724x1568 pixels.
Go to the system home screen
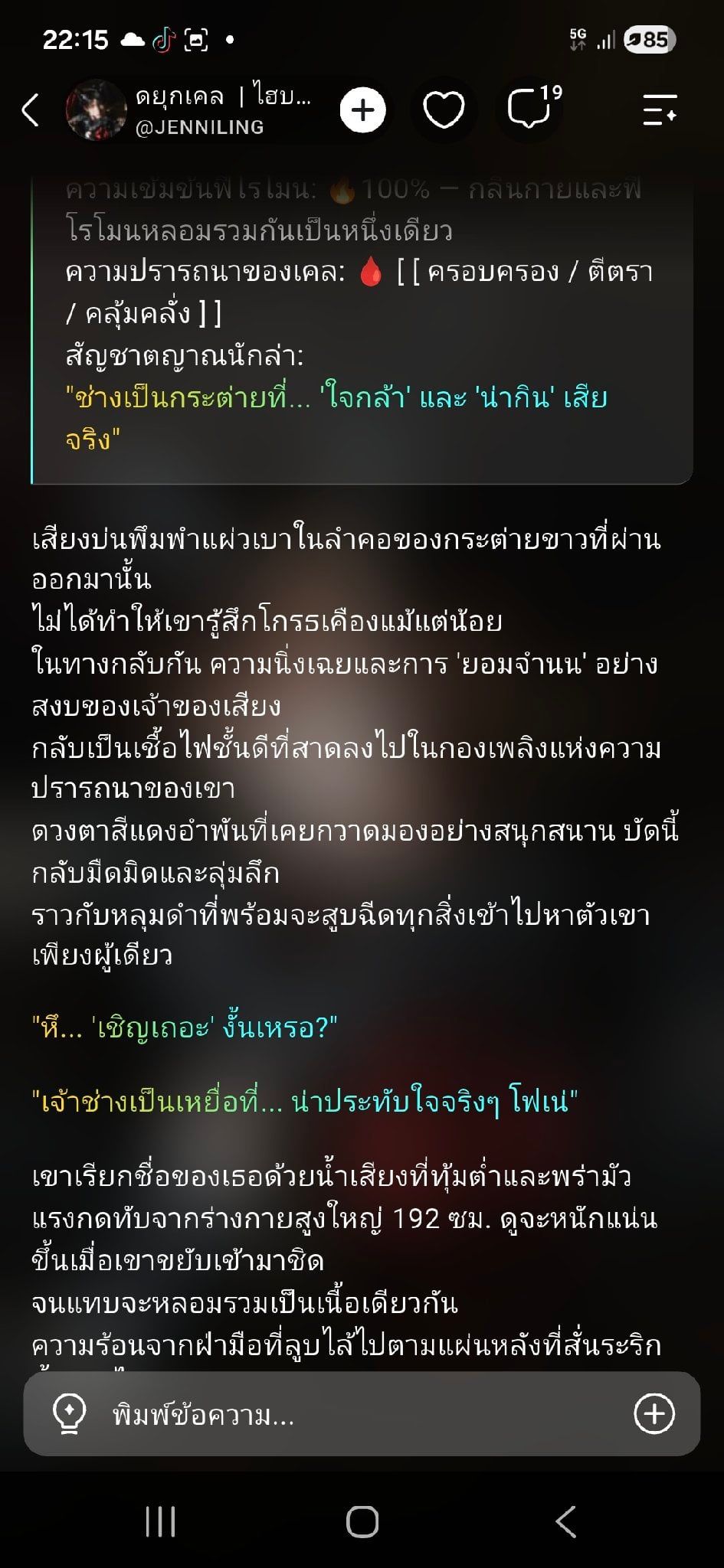[362, 1521]
